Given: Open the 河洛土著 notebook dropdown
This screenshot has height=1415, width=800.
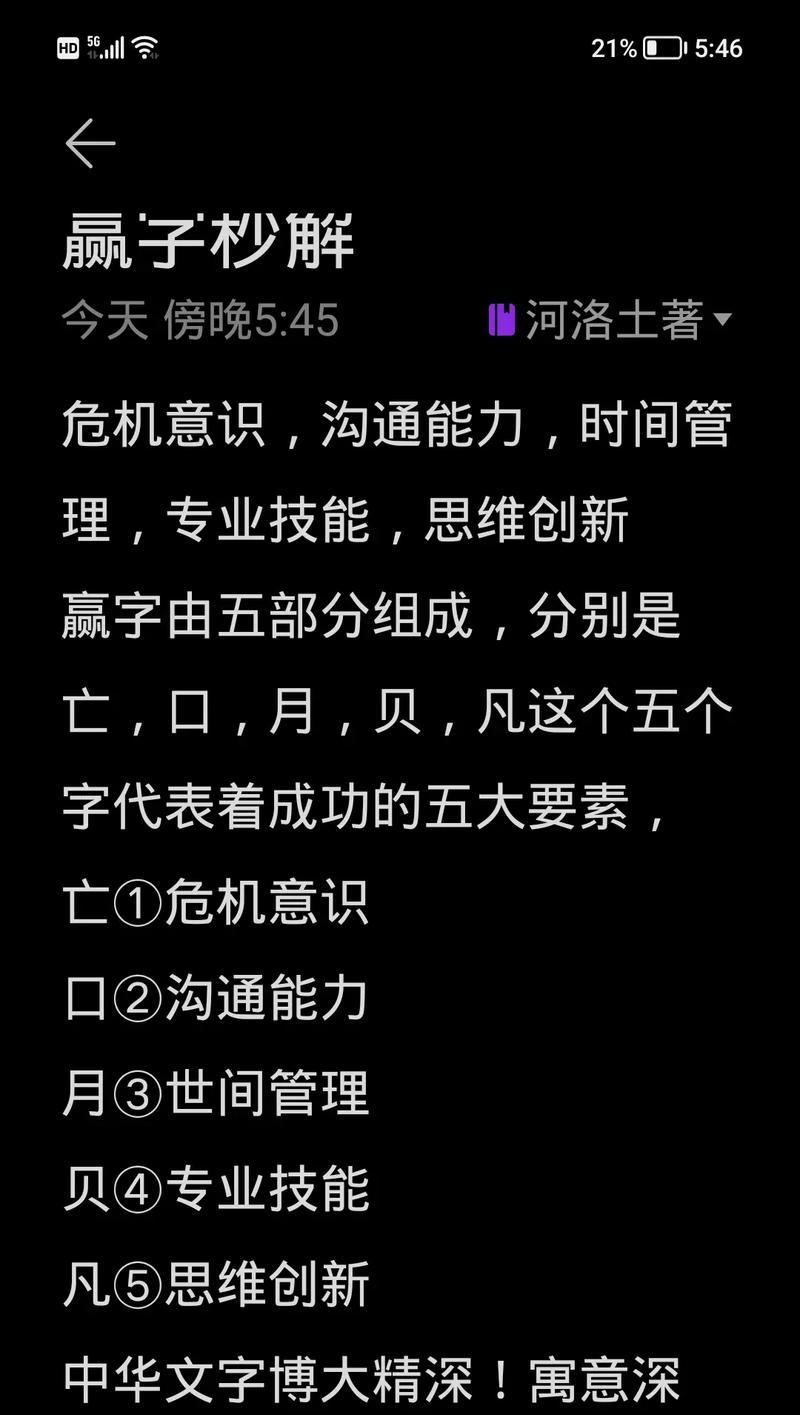Looking at the screenshot, I should click(x=612, y=320).
